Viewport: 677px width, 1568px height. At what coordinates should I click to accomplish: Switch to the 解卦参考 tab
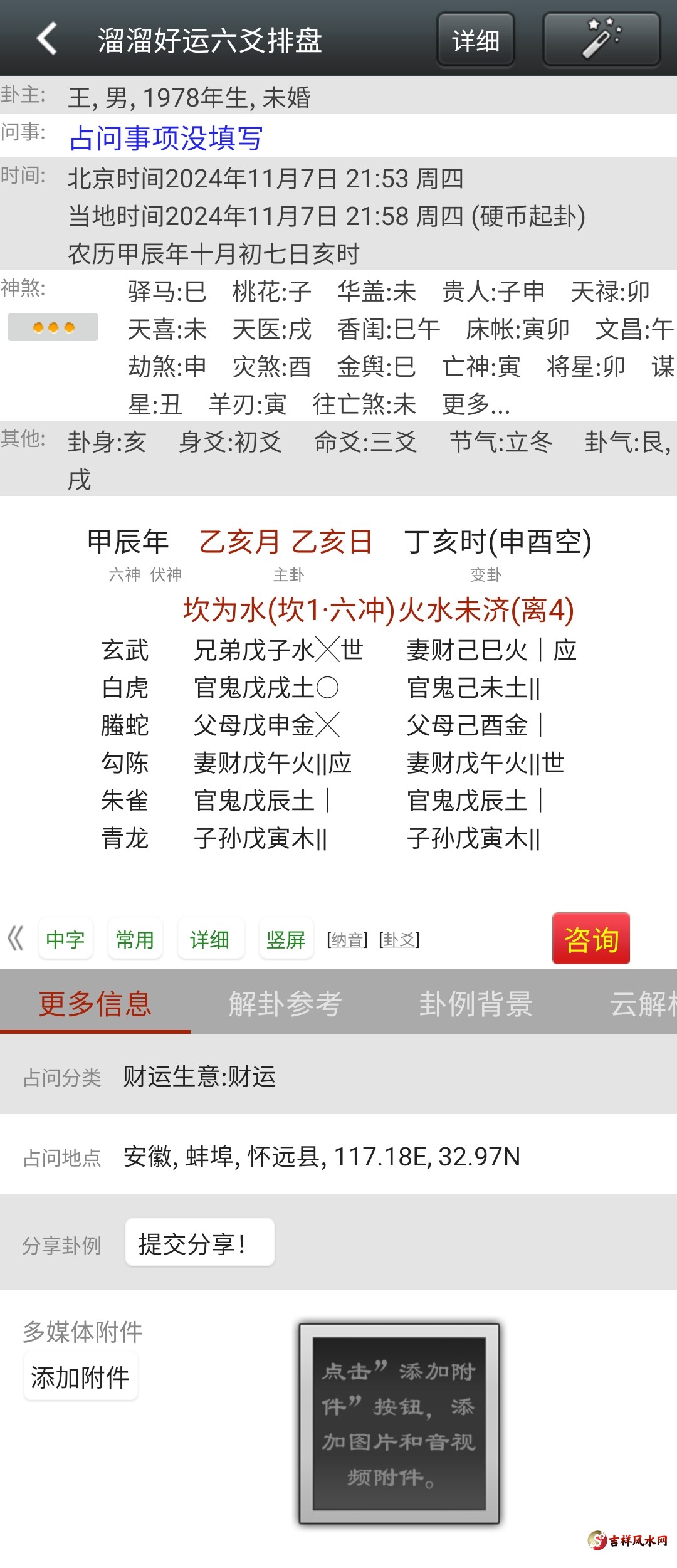pos(285,1004)
